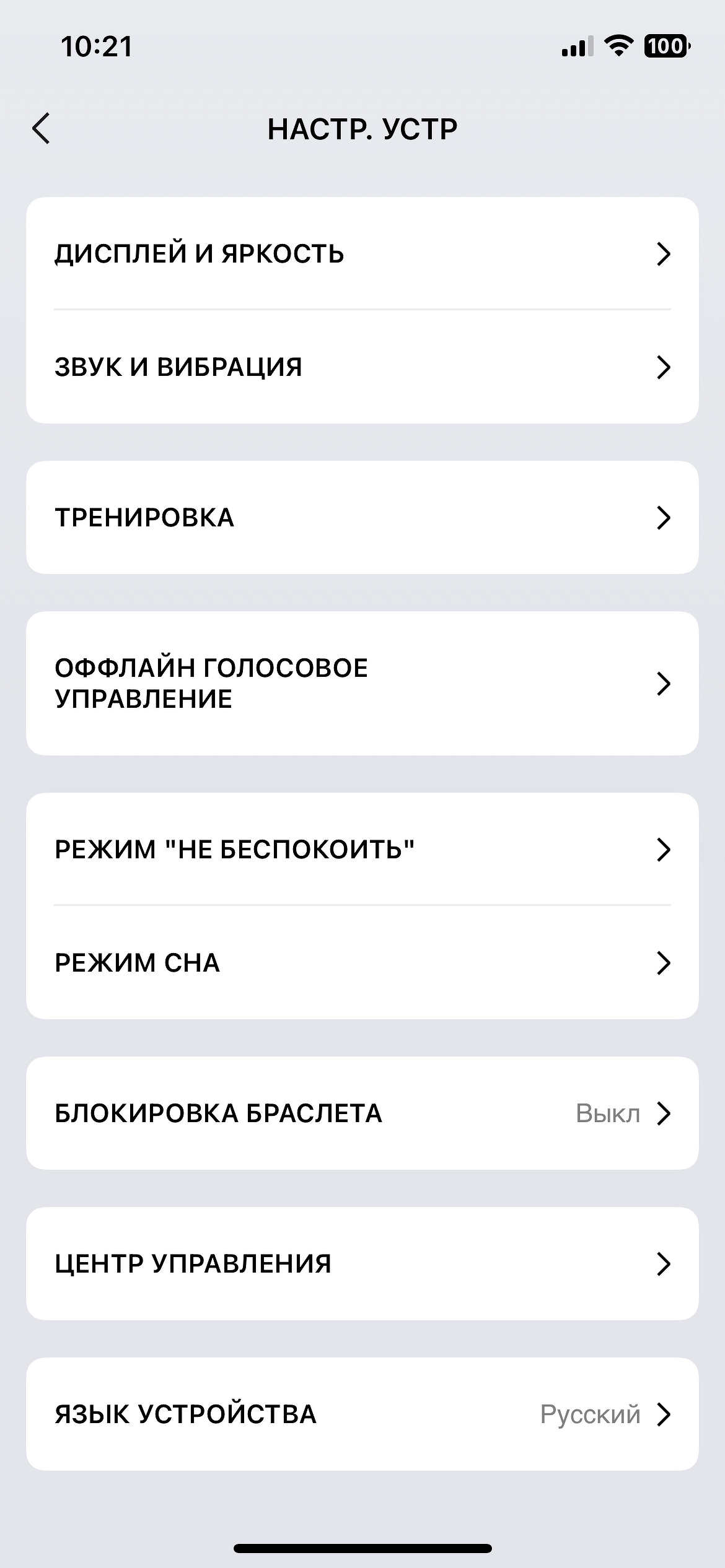Screen dimensions: 725x1568
Task: Go back from device settings
Action: tap(41, 129)
